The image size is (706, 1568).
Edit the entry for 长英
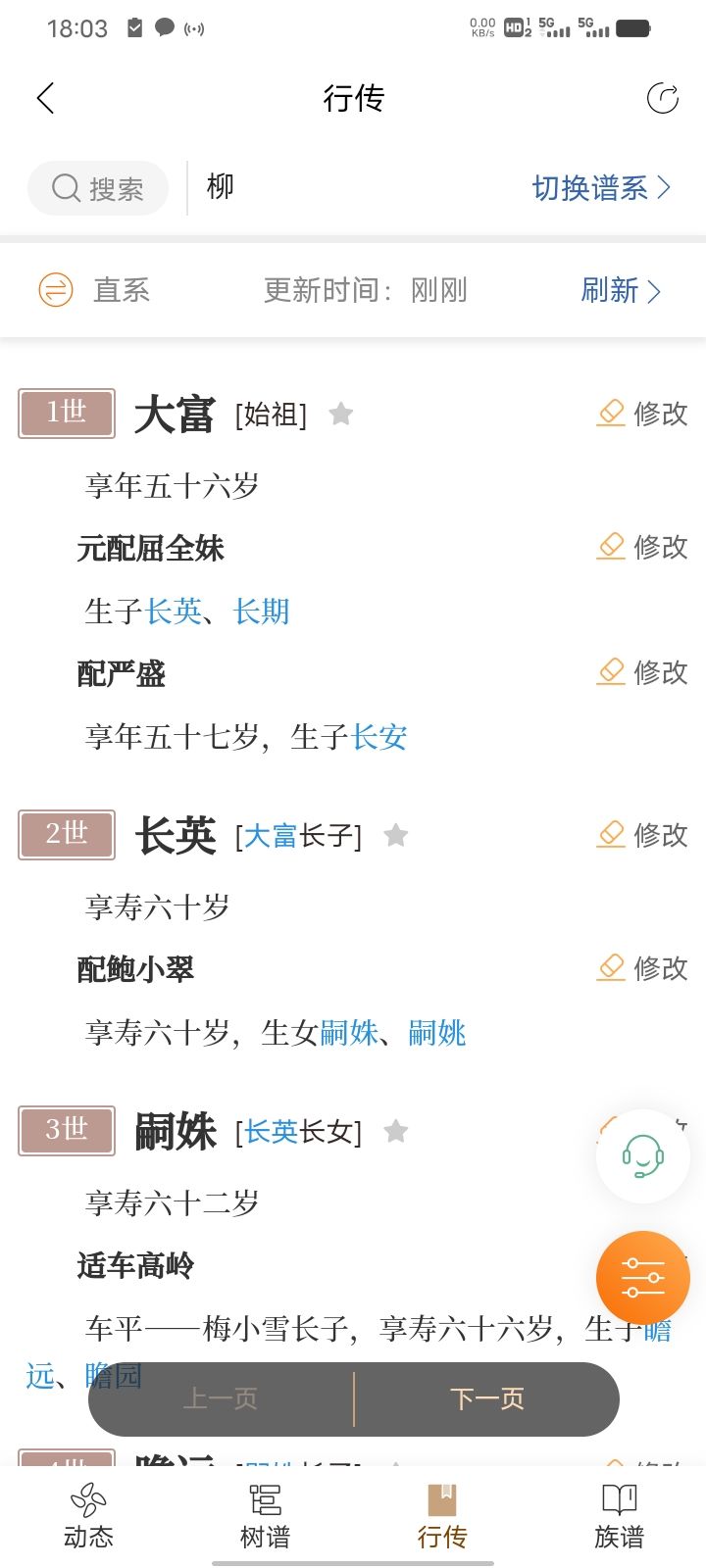pyautogui.click(x=642, y=835)
